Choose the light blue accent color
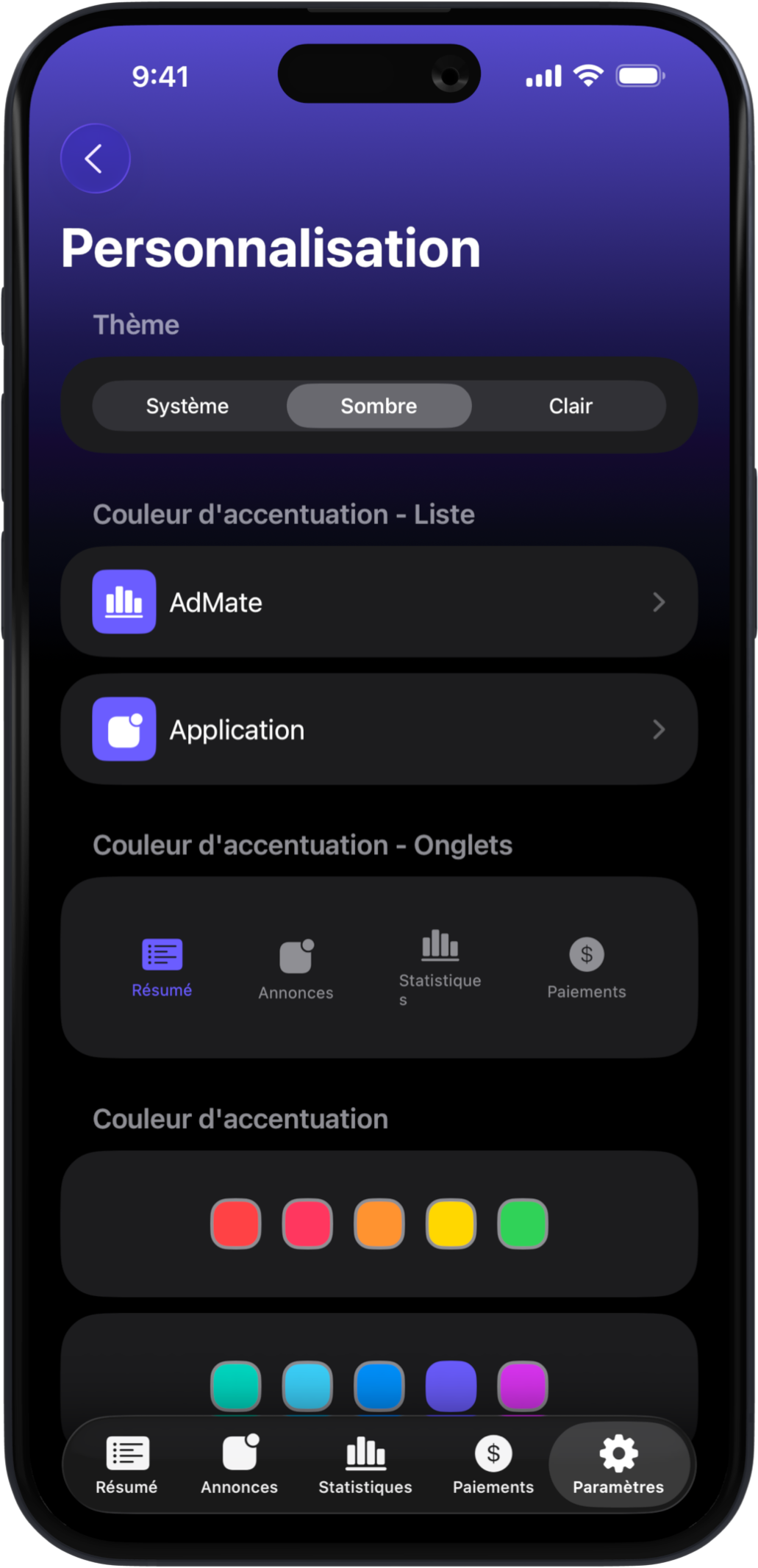The width and height of the screenshot is (758, 1568). (307, 1386)
